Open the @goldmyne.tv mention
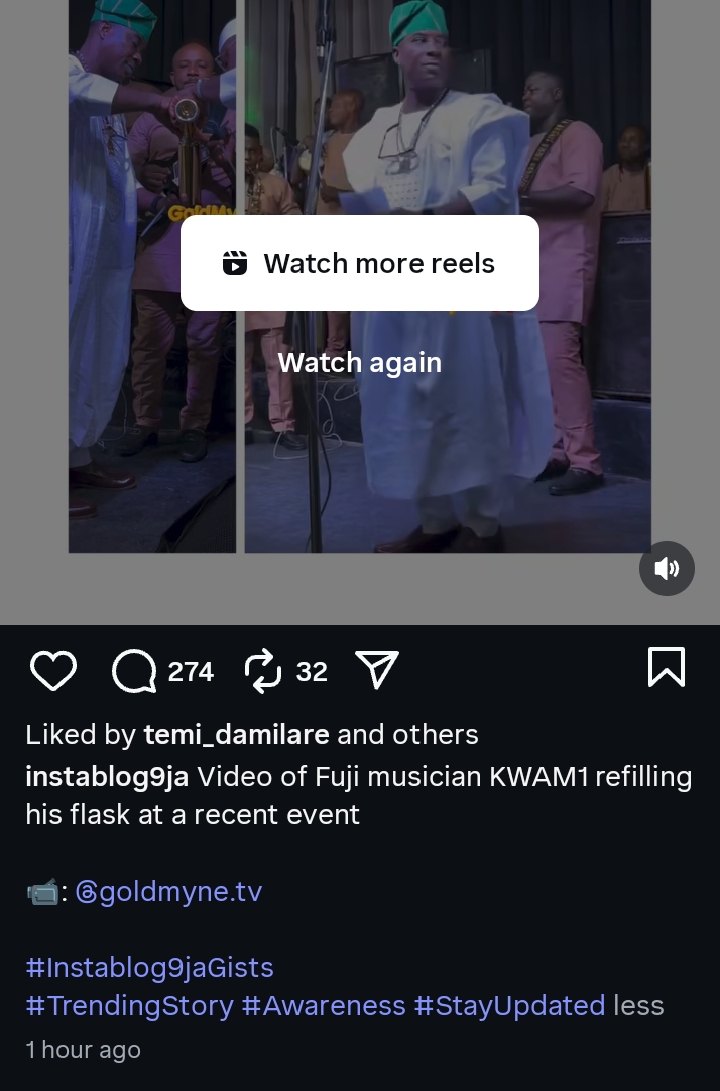This screenshot has width=720, height=1091. (169, 891)
